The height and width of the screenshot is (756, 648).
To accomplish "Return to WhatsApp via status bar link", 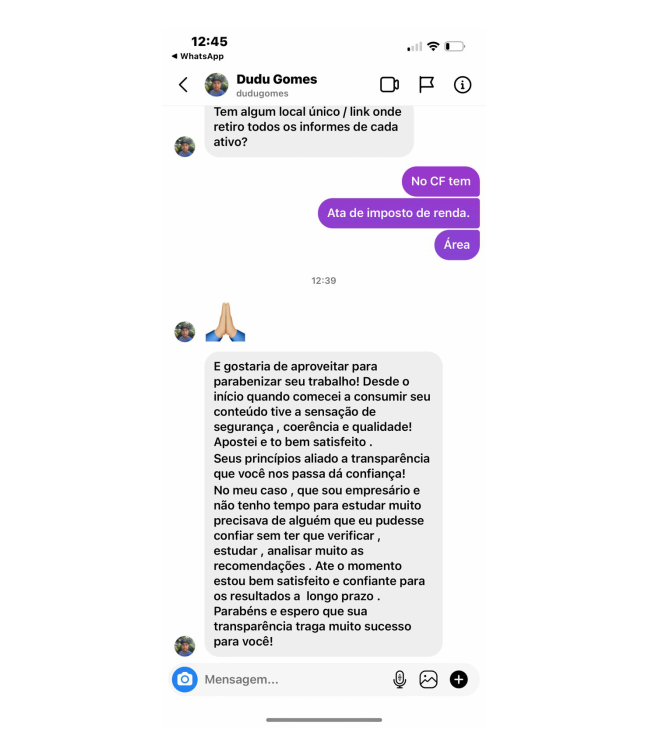I will [x=198, y=57].
